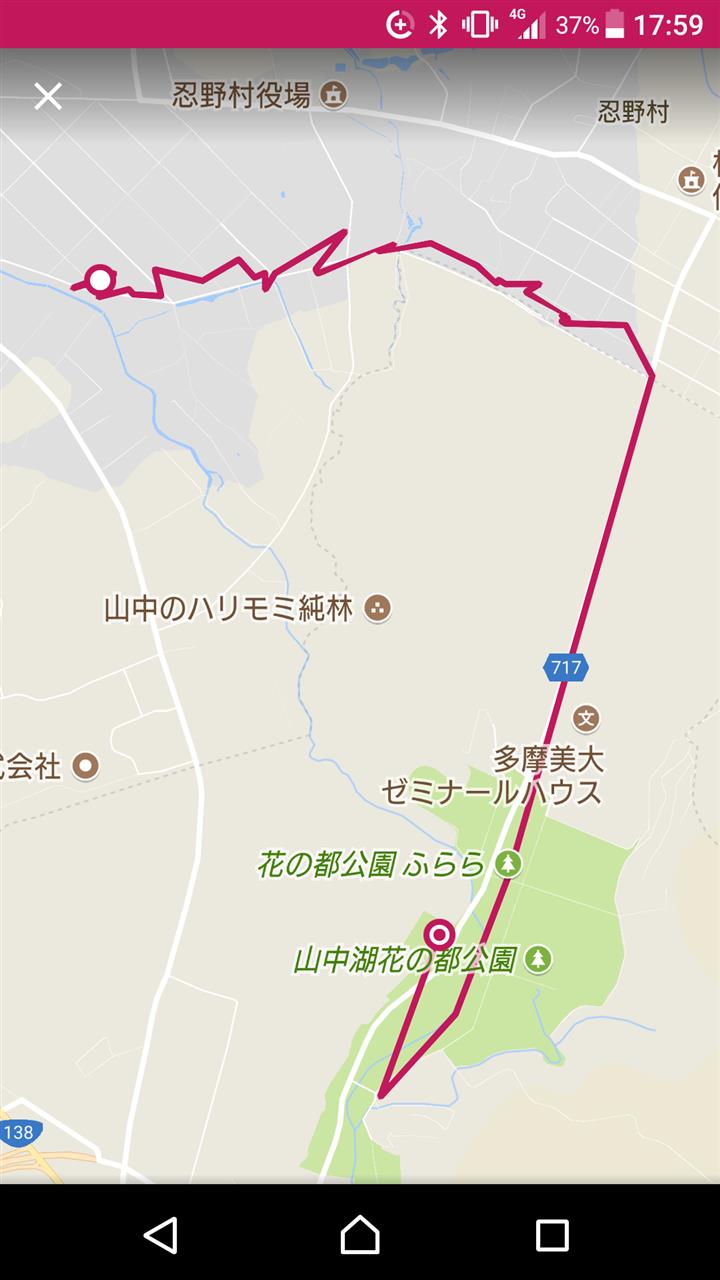
Task: Go back with the system back button
Action: [x=160, y=1234]
